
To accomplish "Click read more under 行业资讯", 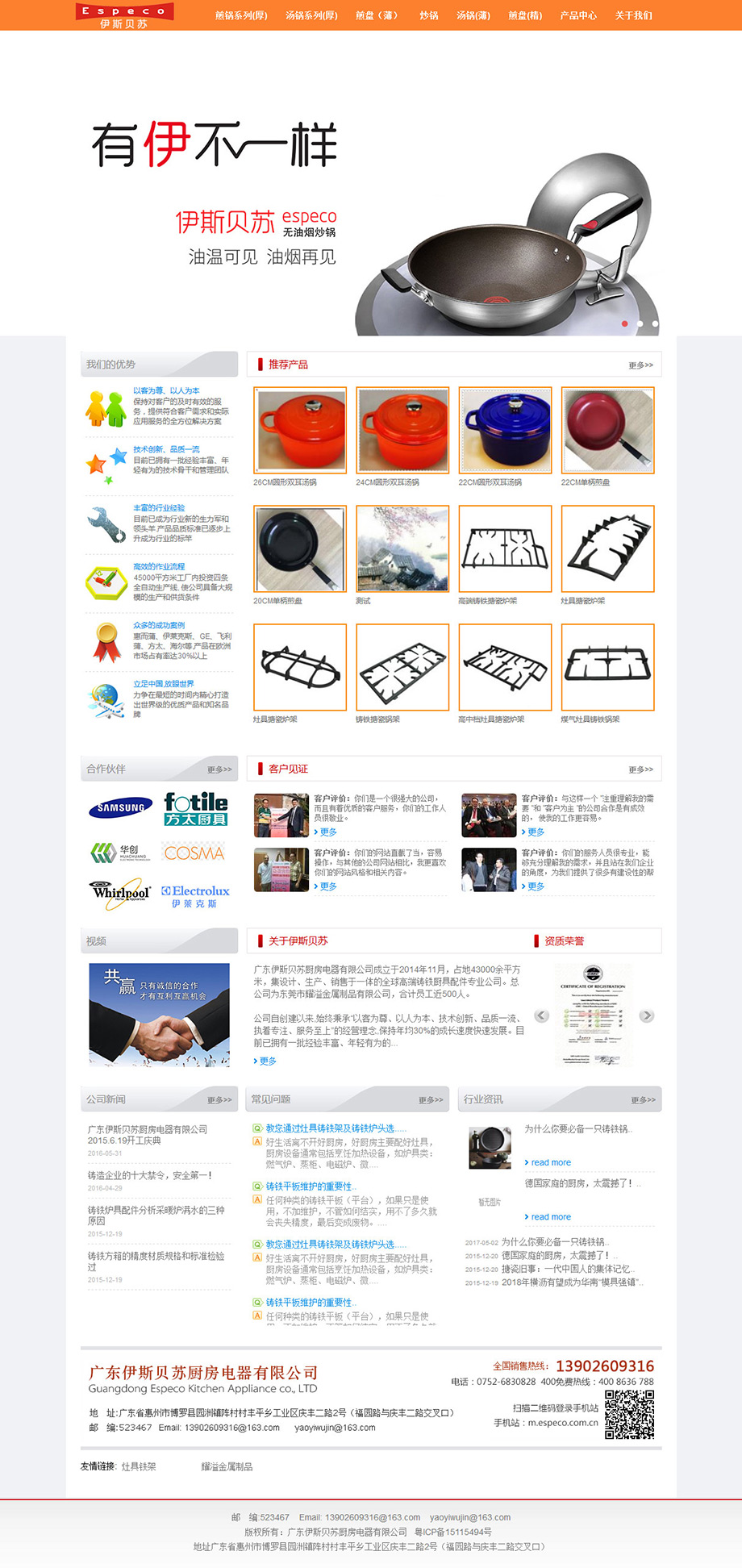I will coord(548,1162).
